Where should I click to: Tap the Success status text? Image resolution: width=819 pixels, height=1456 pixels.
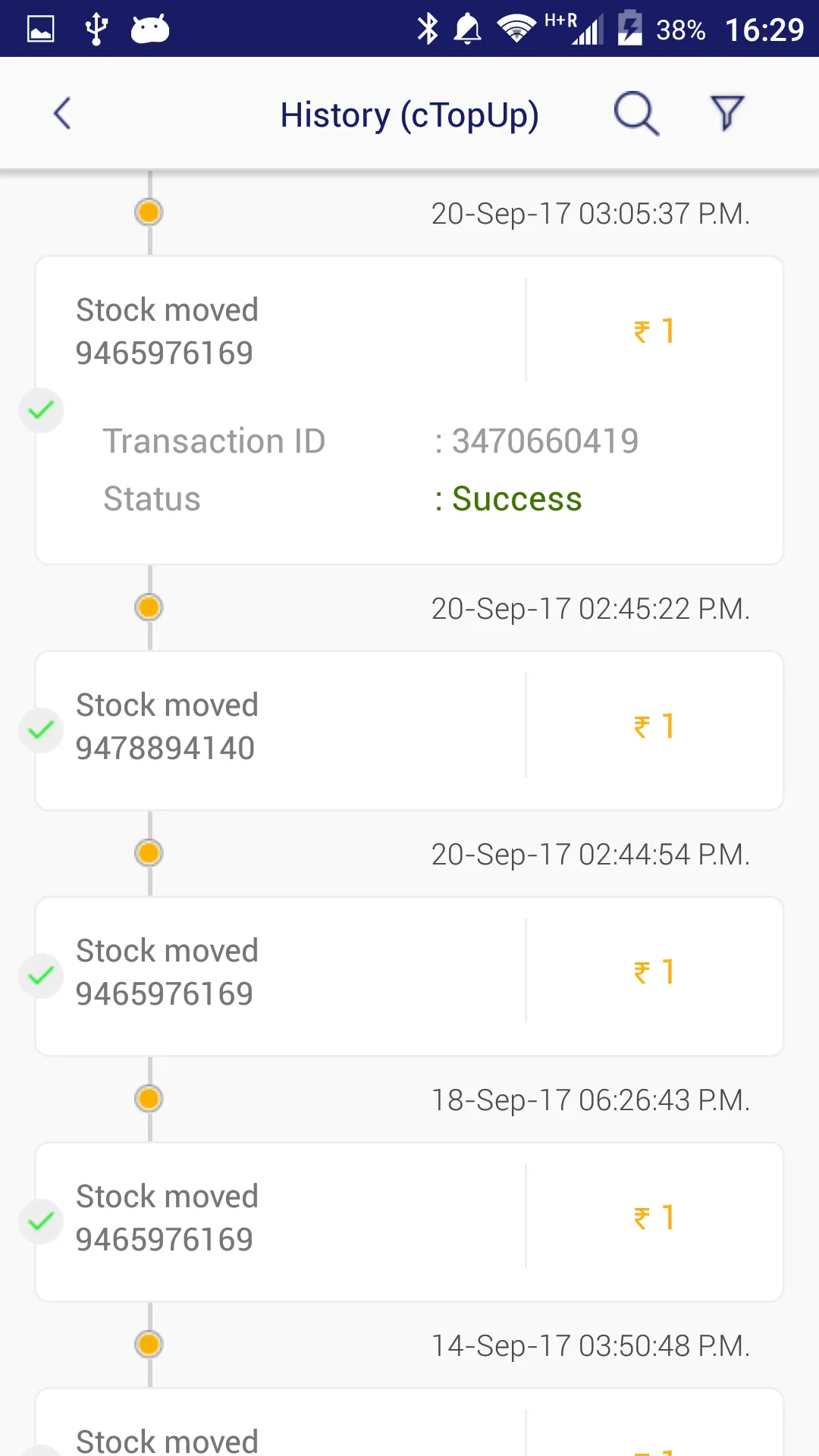pyautogui.click(x=516, y=498)
